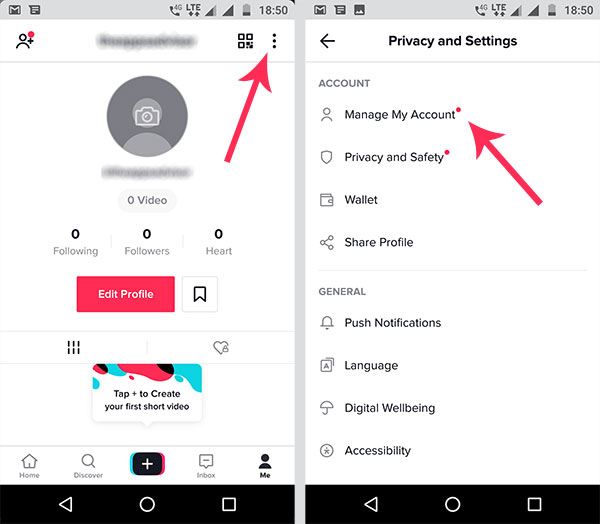Change the profile photo avatar
Image resolution: width=600 pixels, height=524 pixels.
147,116
